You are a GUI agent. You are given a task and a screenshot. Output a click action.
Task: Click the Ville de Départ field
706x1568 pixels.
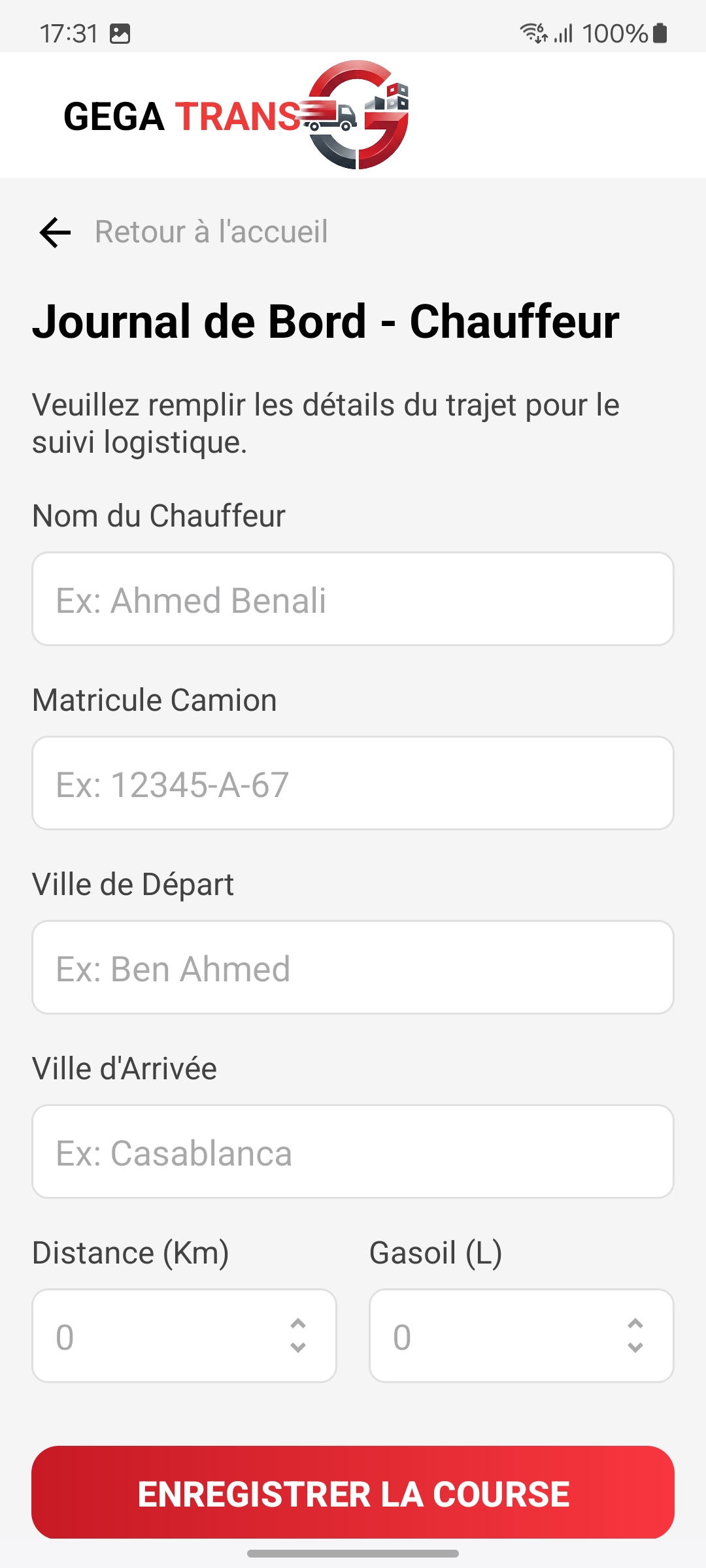click(x=353, y=968)
